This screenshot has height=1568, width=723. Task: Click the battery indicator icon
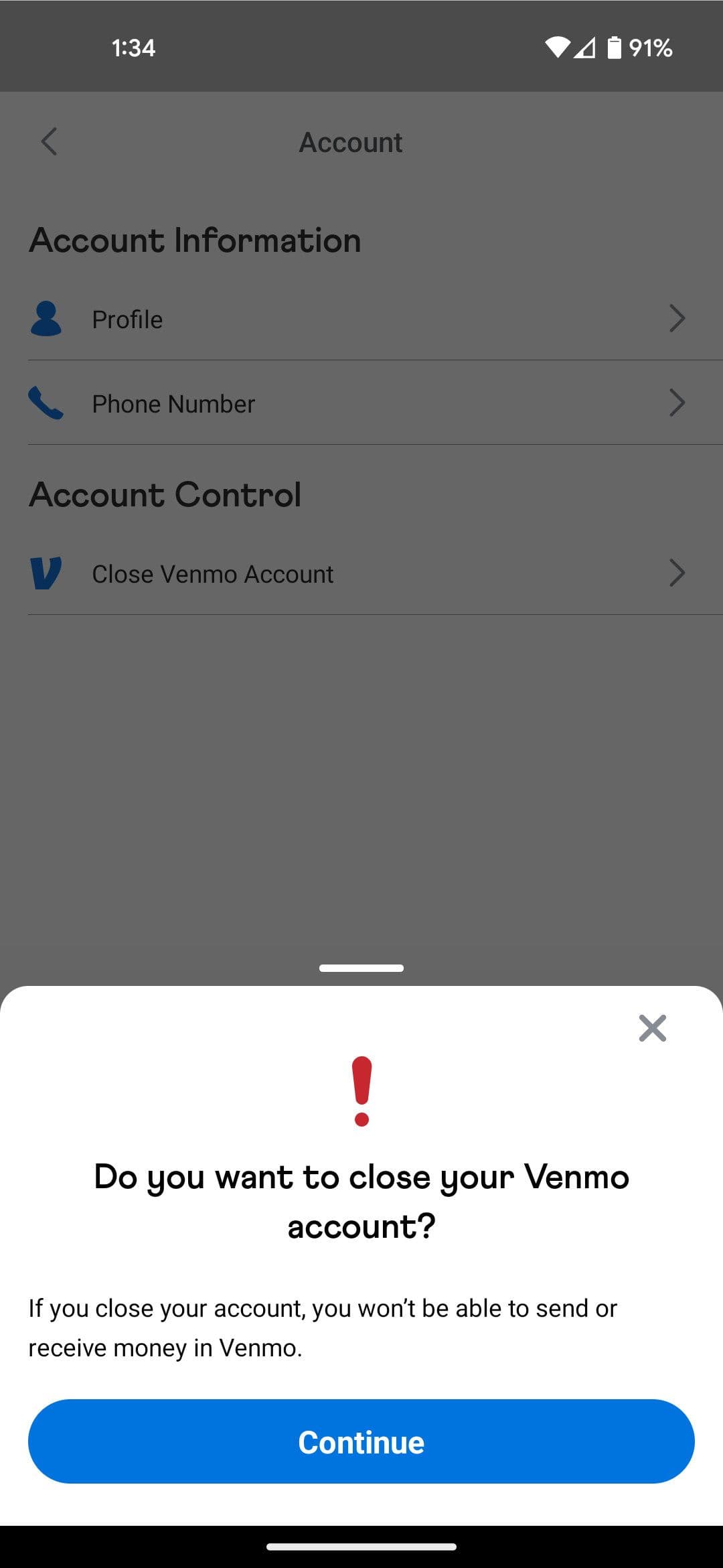coord(613,47)
